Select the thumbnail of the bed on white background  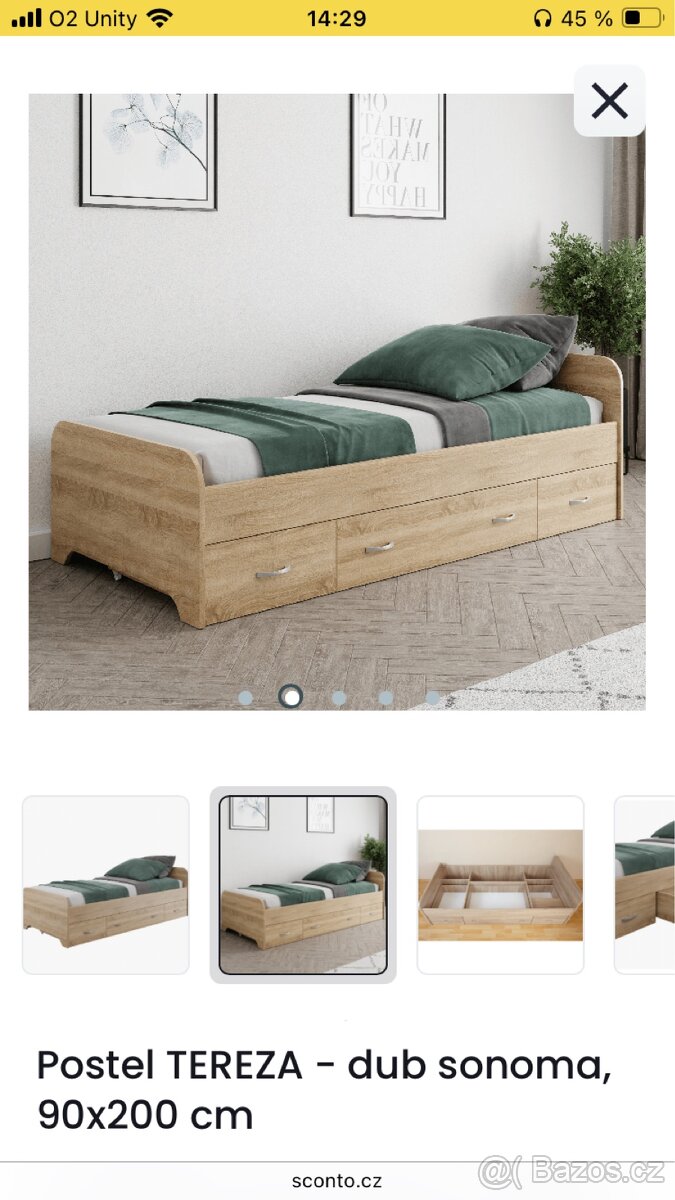[x=106, y=885]
